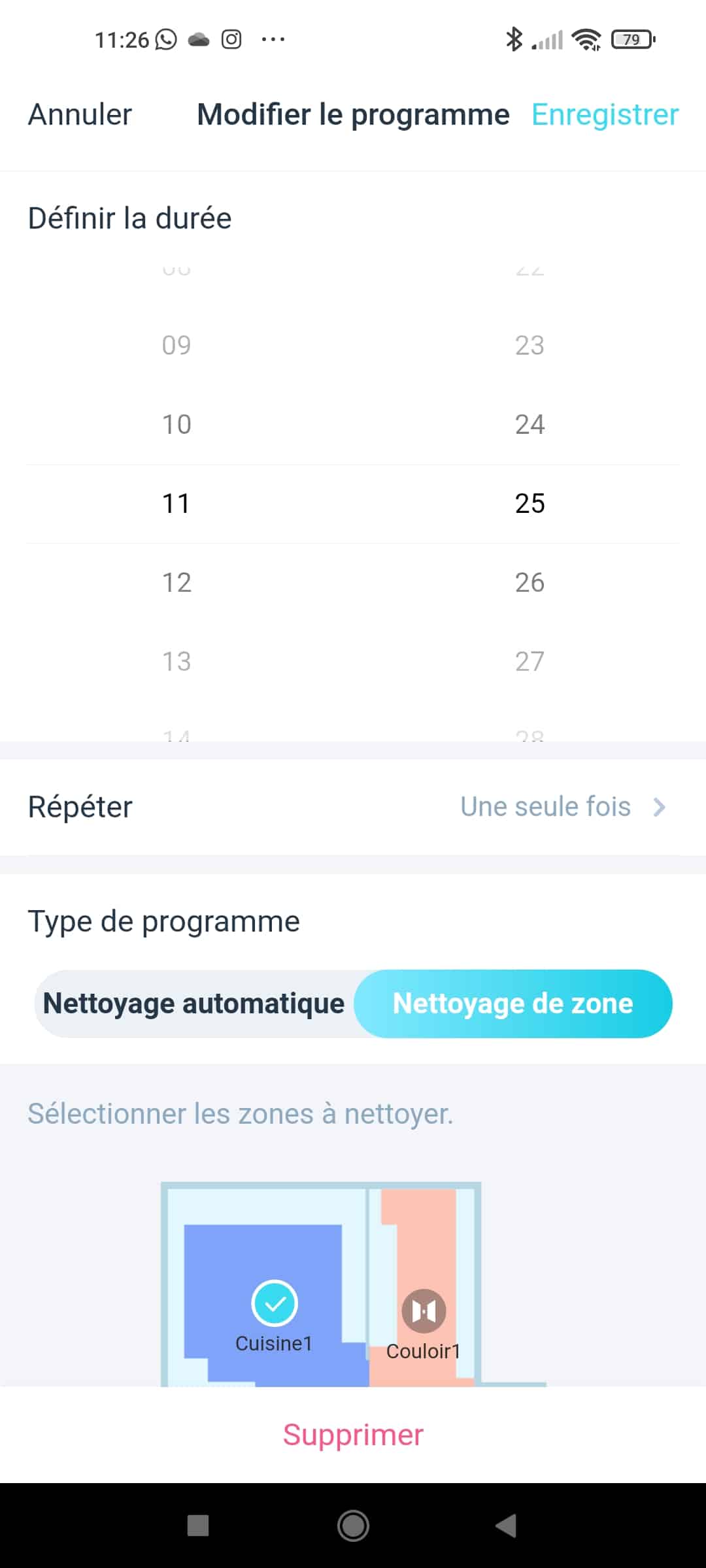Image resolution: width=706 pixels, height=1568 pixels.
Task: Choose minute 26 in the picker
Action: 529,583
